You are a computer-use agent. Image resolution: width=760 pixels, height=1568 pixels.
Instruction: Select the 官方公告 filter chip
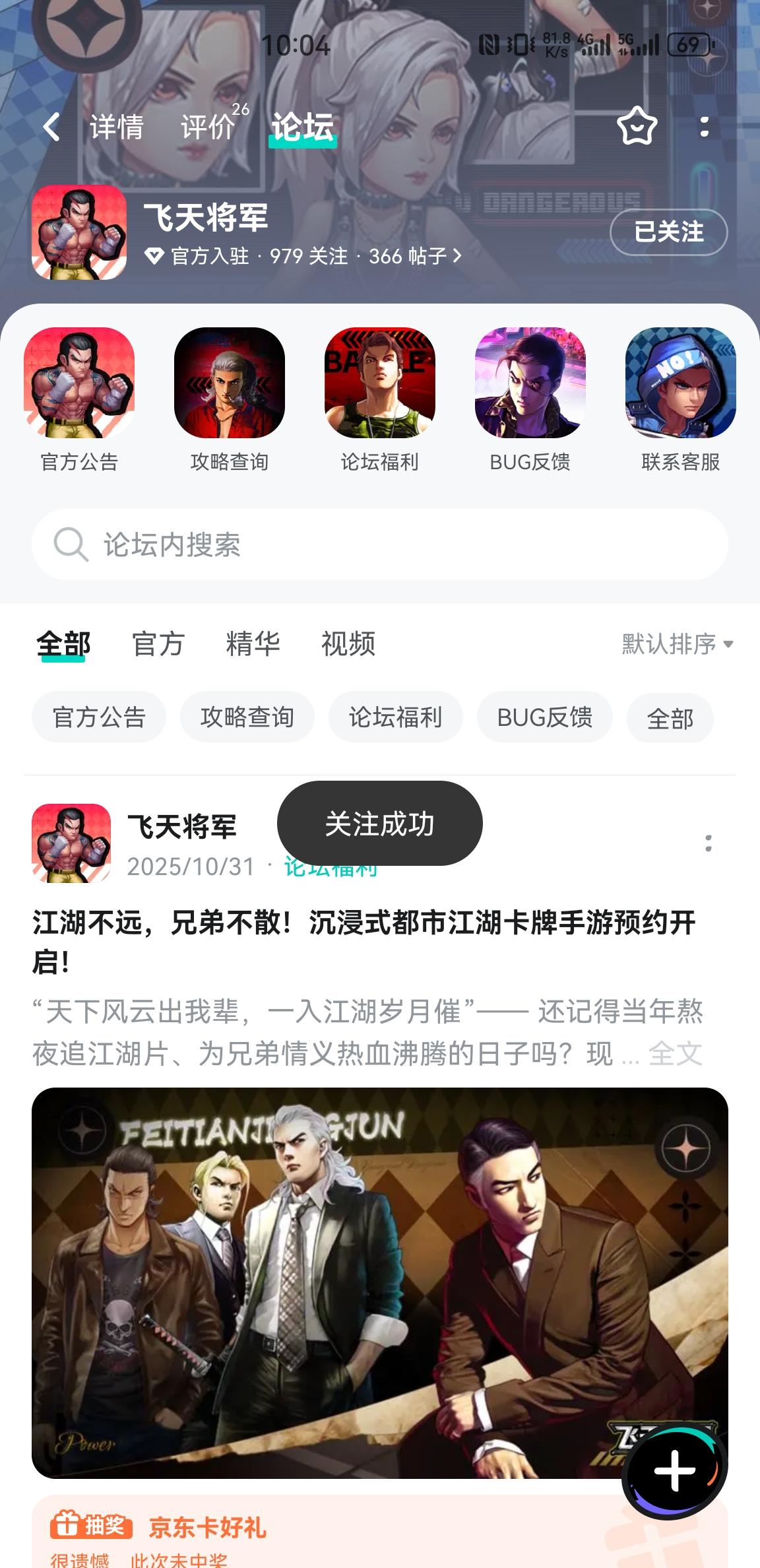click(99, 717)
